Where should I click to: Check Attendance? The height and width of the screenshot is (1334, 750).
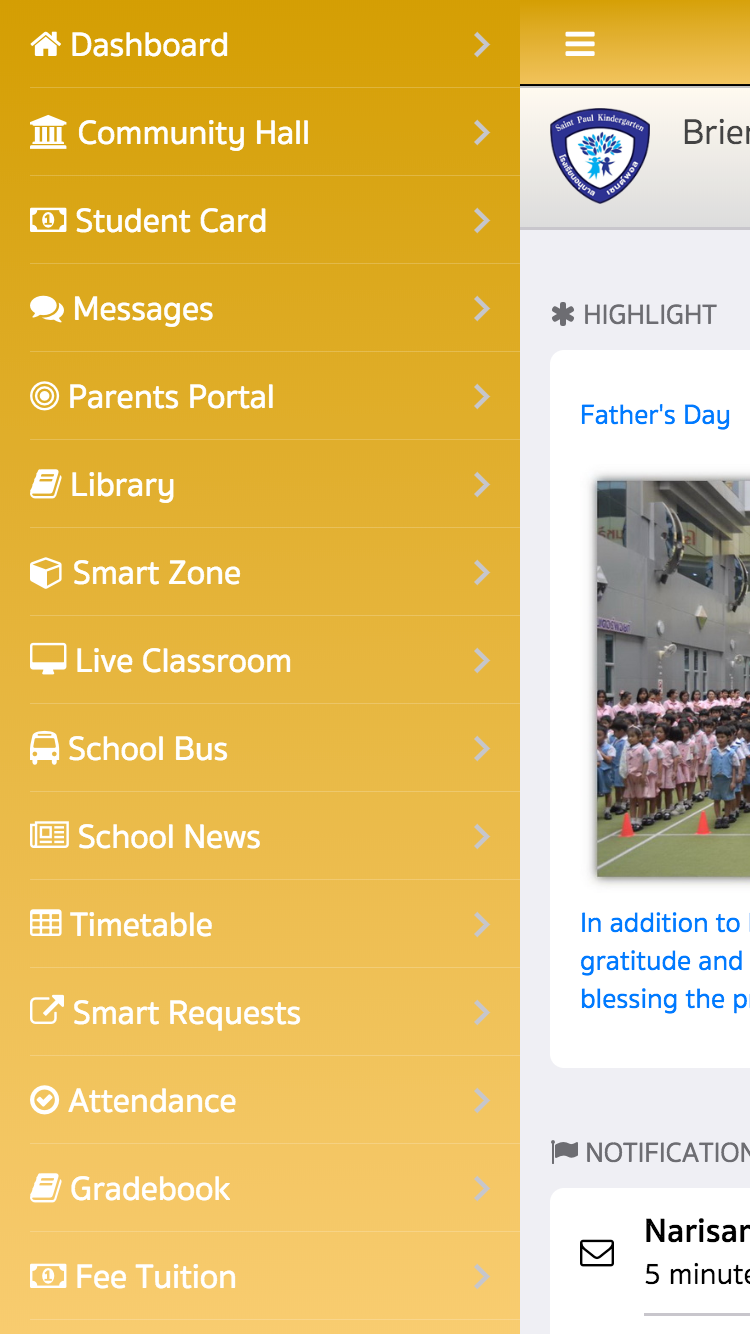[x=152, y=1101]
